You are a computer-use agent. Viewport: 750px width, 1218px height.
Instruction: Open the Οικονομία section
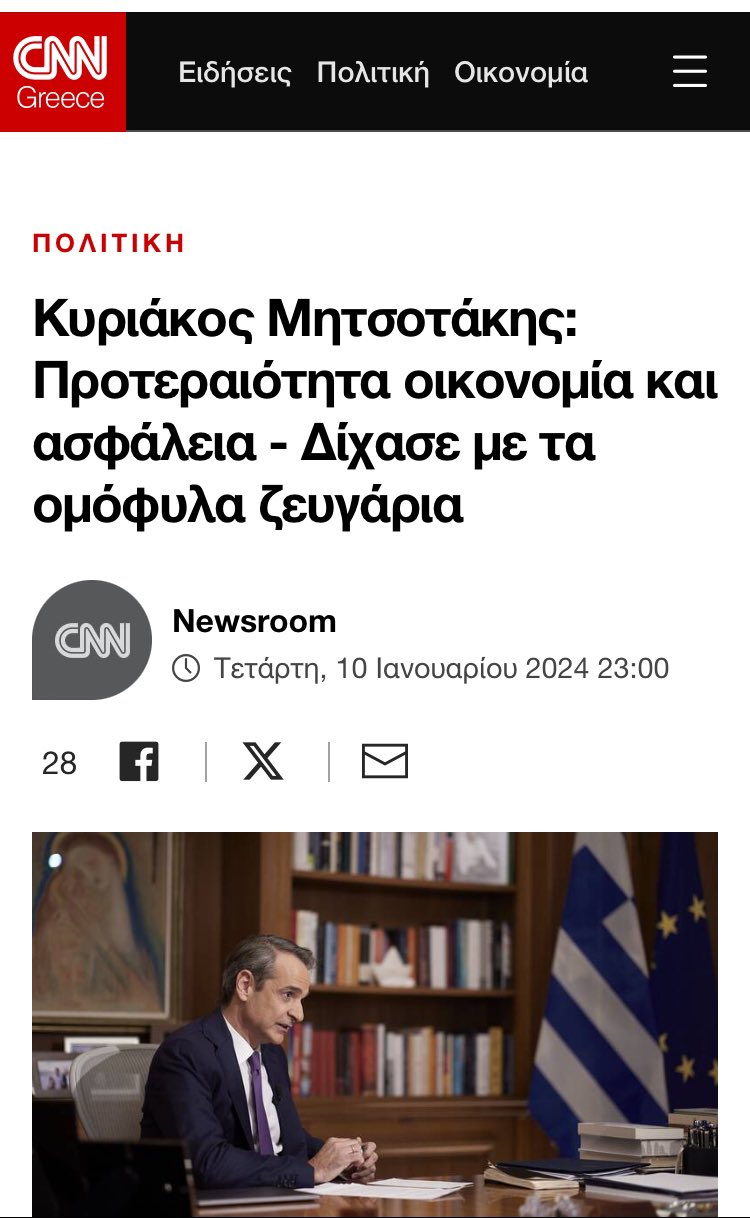coord(521,73)
